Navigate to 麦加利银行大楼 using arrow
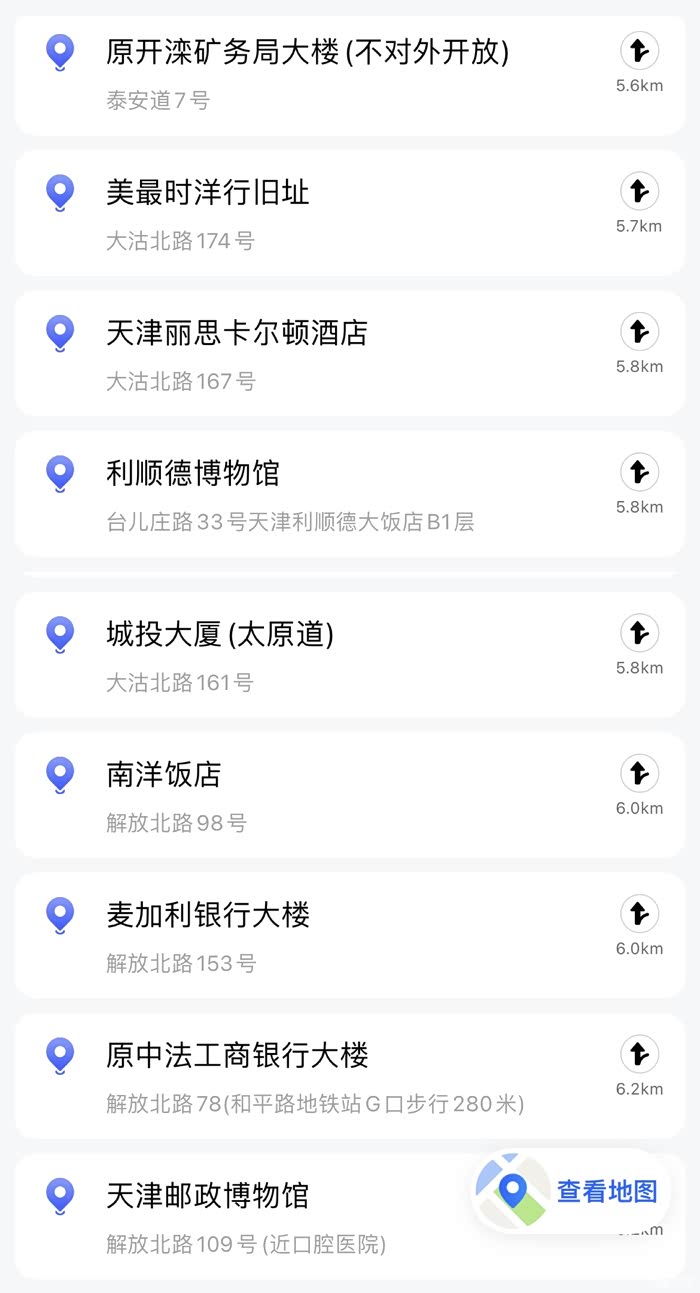 pos(639,912)
